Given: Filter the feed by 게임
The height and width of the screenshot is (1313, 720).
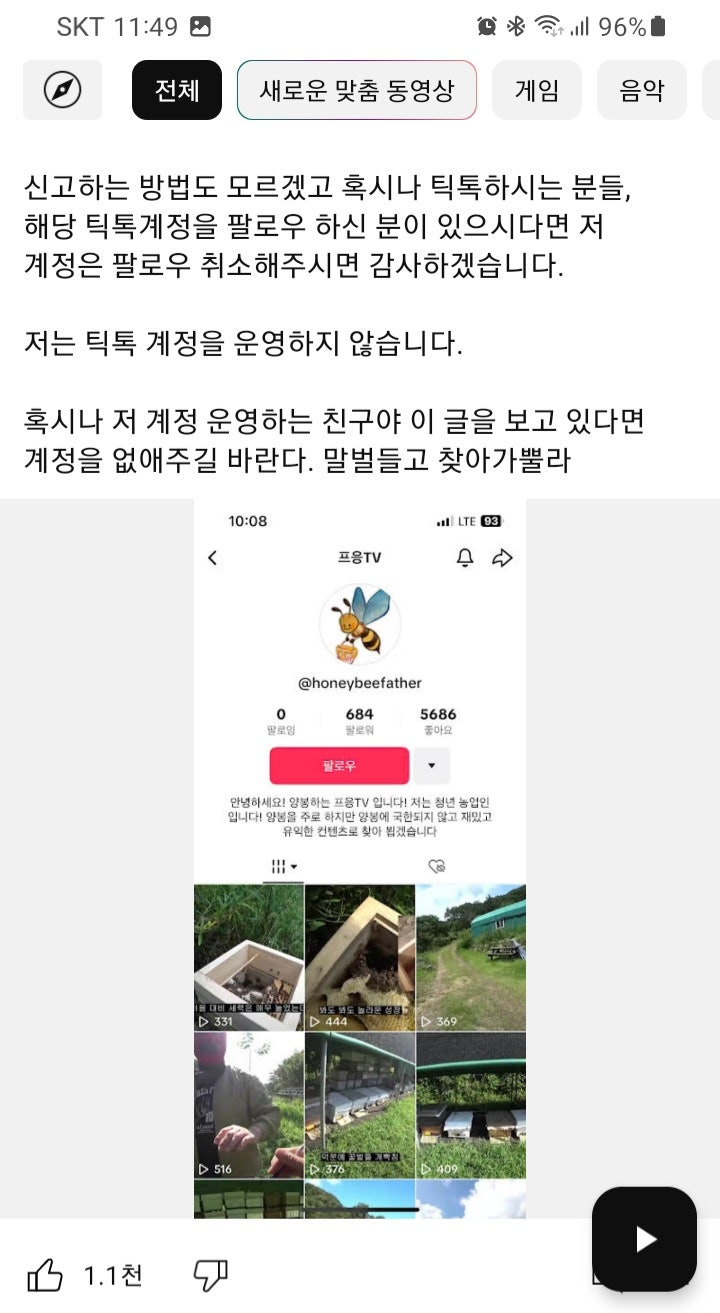Looking at the screenshot, I should (x=537, y=90).
